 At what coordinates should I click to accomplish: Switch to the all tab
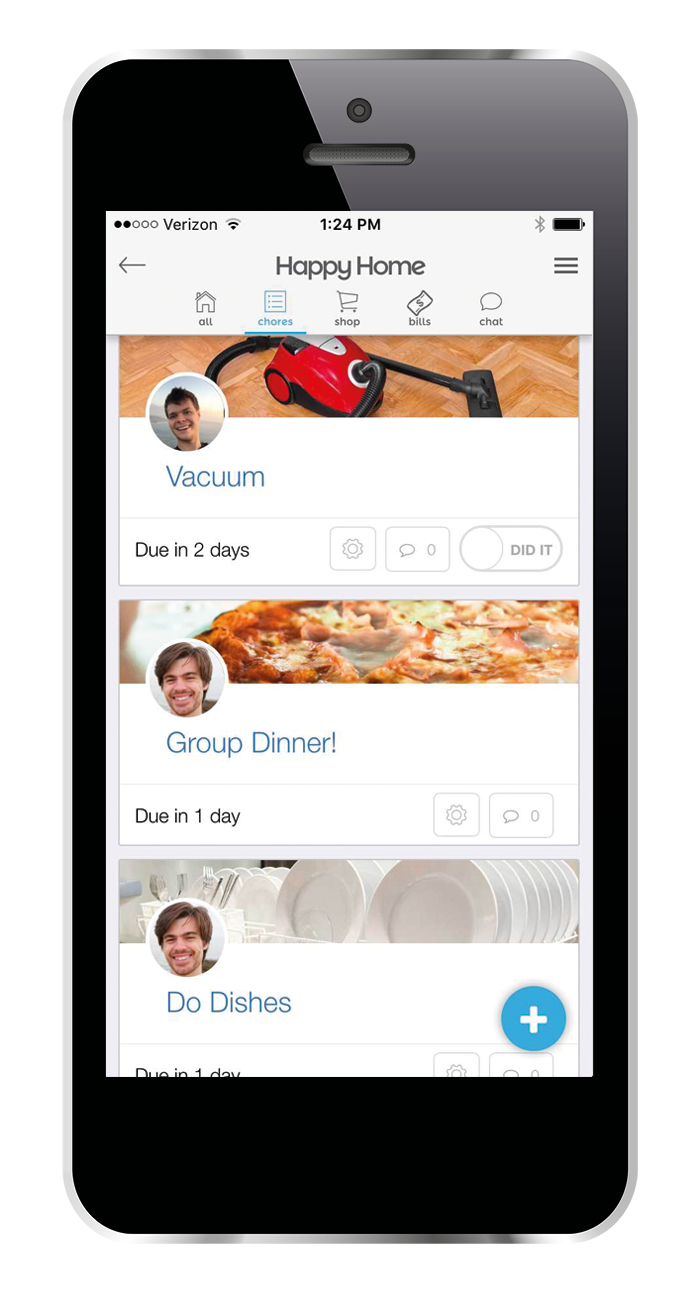click(x=205, y=308)
